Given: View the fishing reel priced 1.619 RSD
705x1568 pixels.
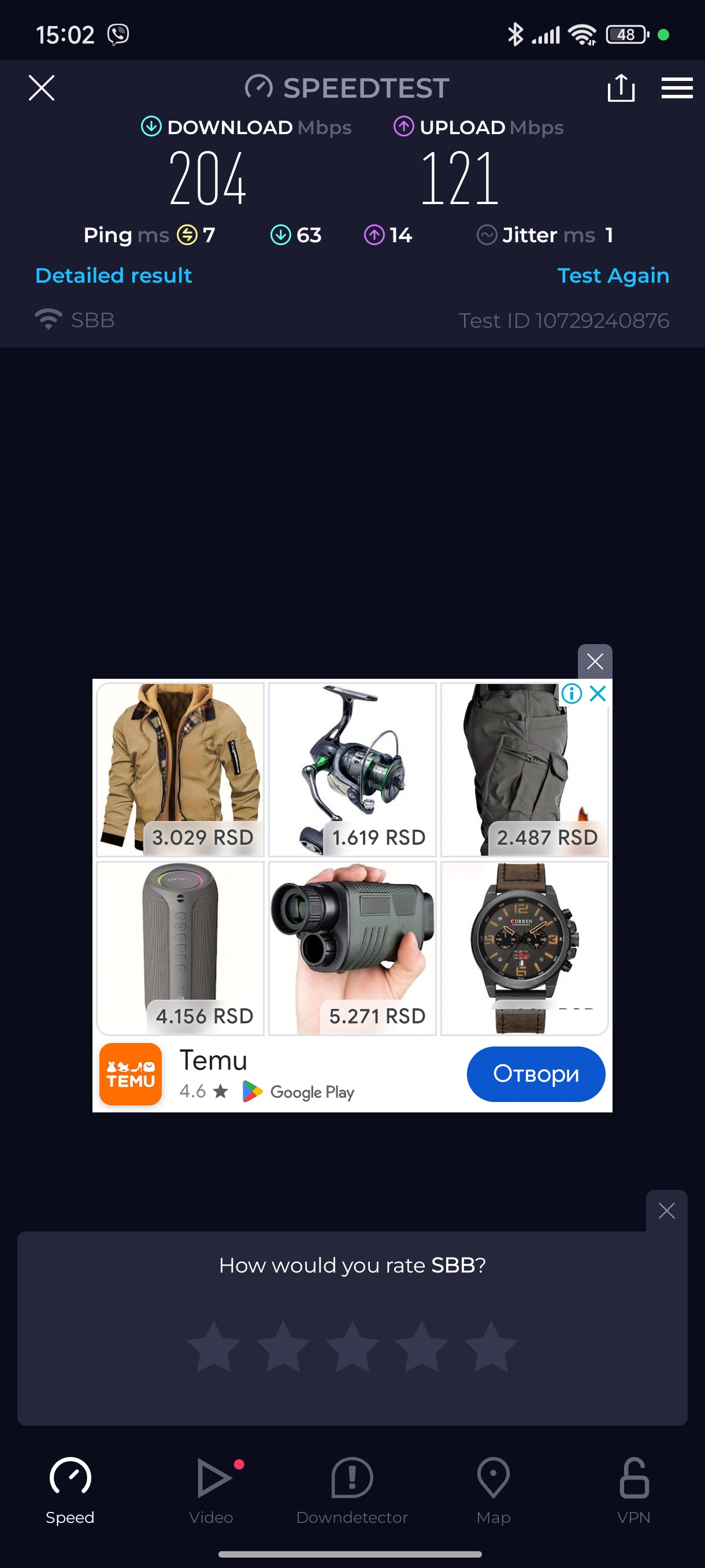Looking at the screenshot, I should click(352, 770).
